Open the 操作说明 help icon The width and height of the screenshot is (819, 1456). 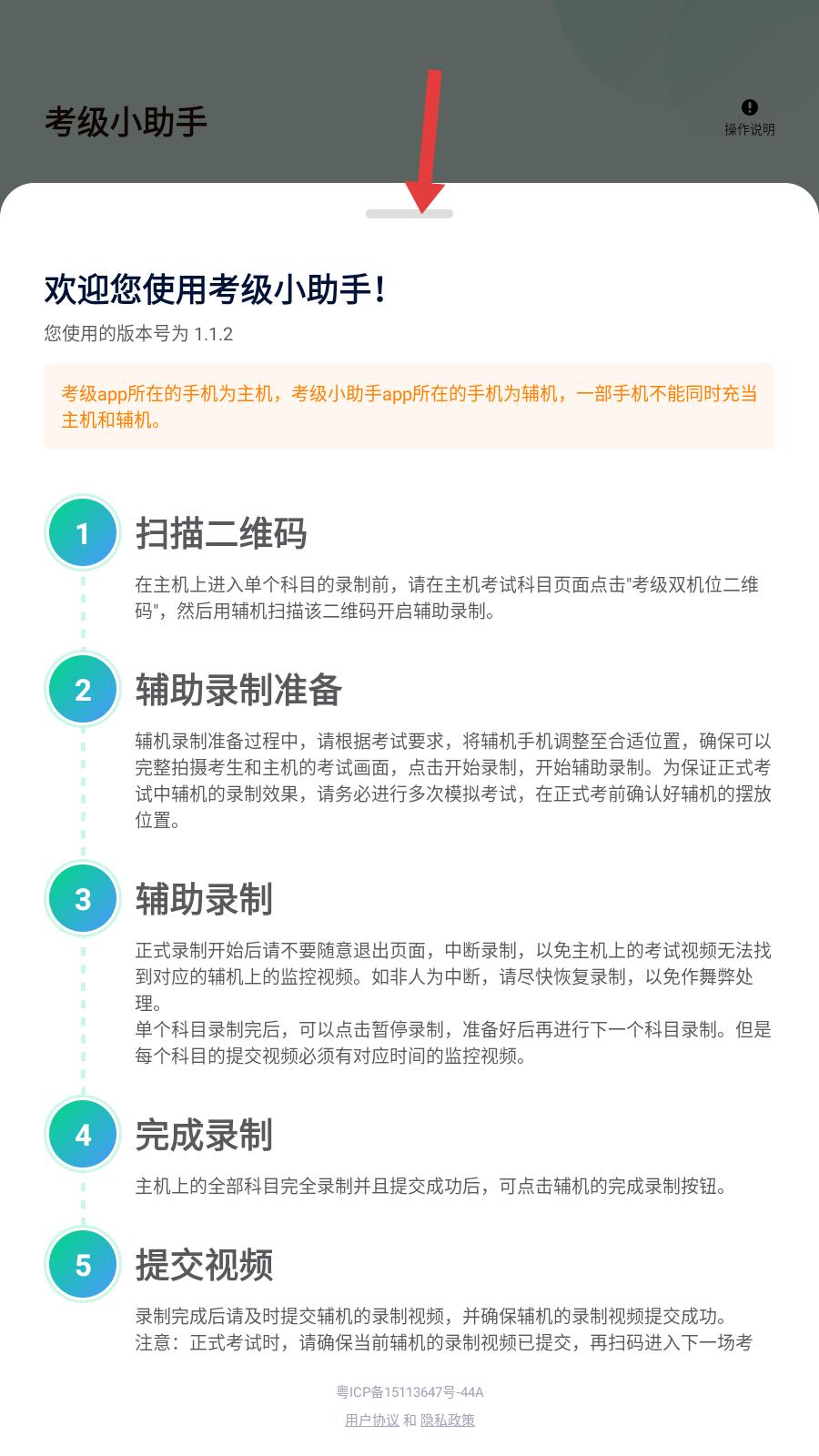tap(749, 108)
